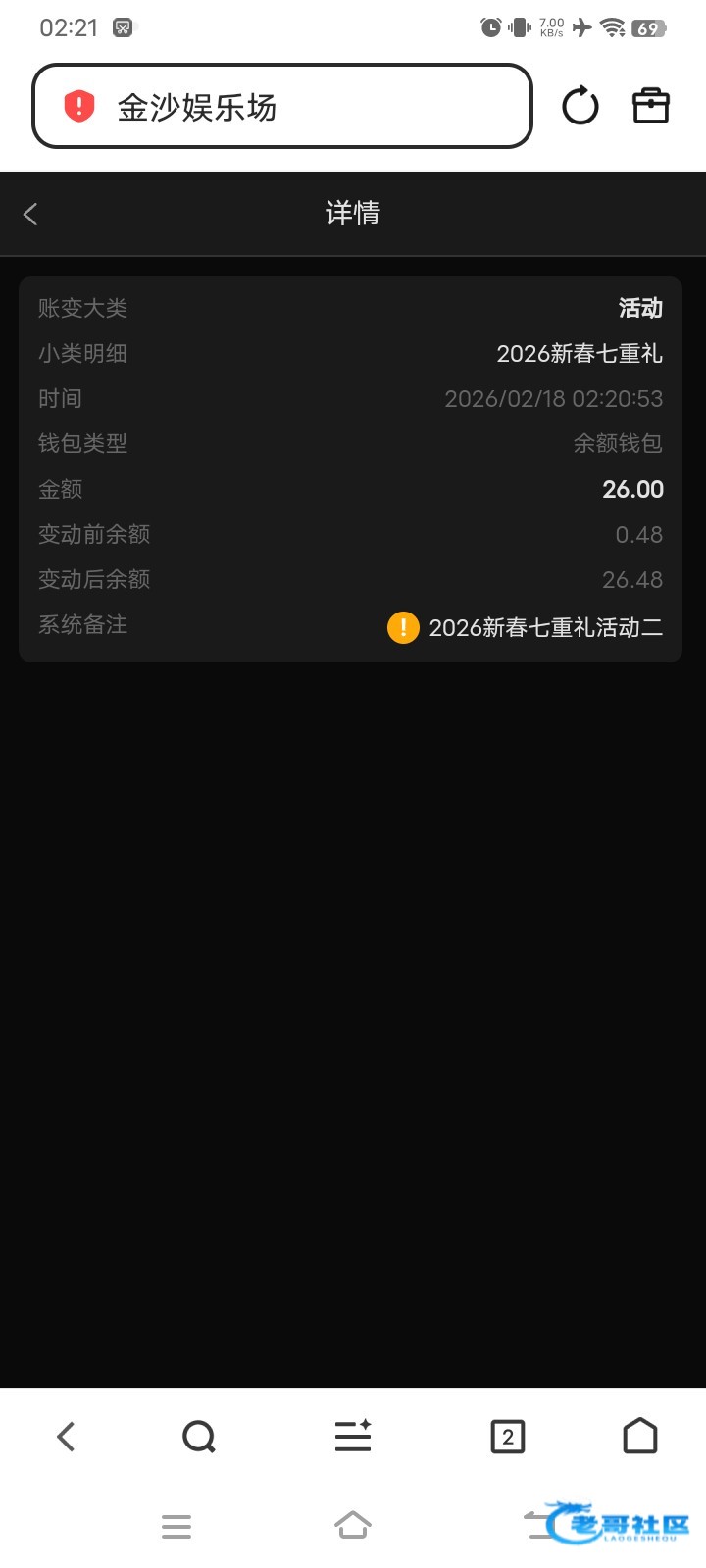Return to the phone home screen
The width and height of the screenshot is (706, 1568).
click(x=353, y=1526)
